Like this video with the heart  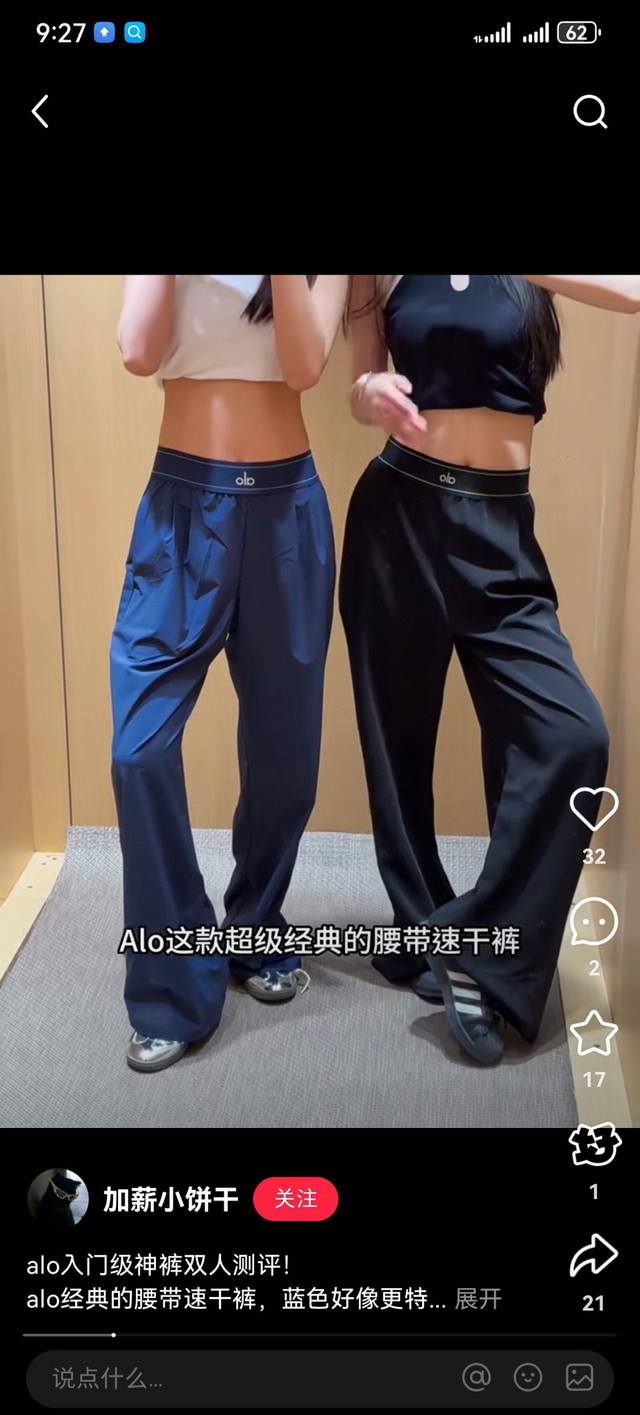click(594, 809)
